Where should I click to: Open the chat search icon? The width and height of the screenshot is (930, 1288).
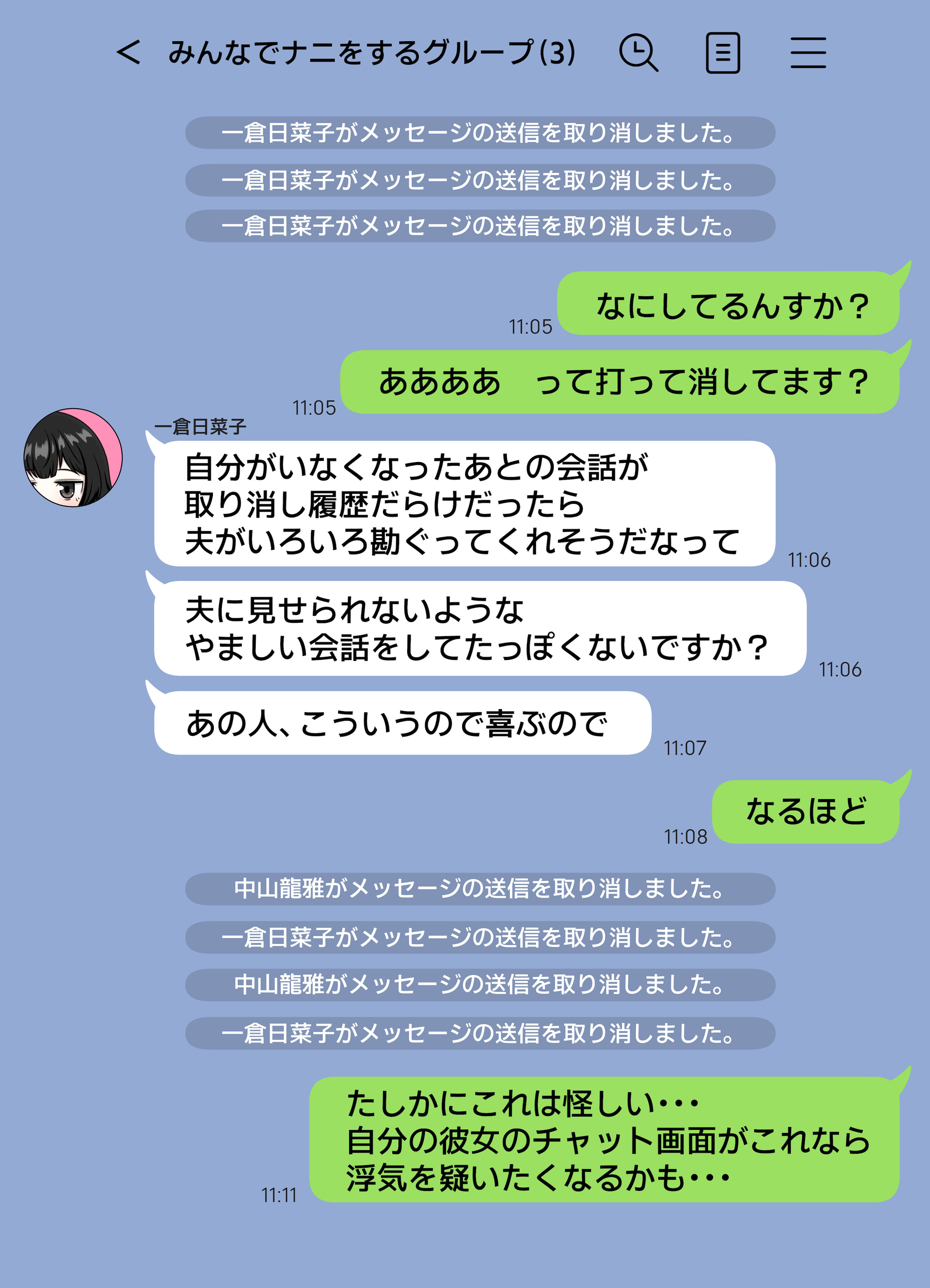tap(638, 53)
